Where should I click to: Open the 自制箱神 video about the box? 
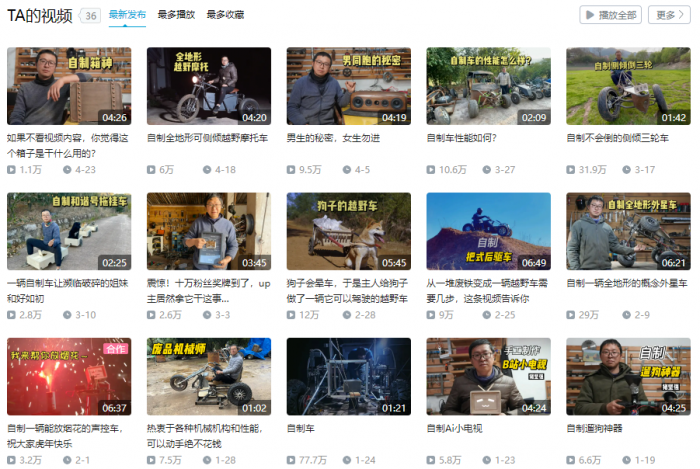[x=68, y=86]
